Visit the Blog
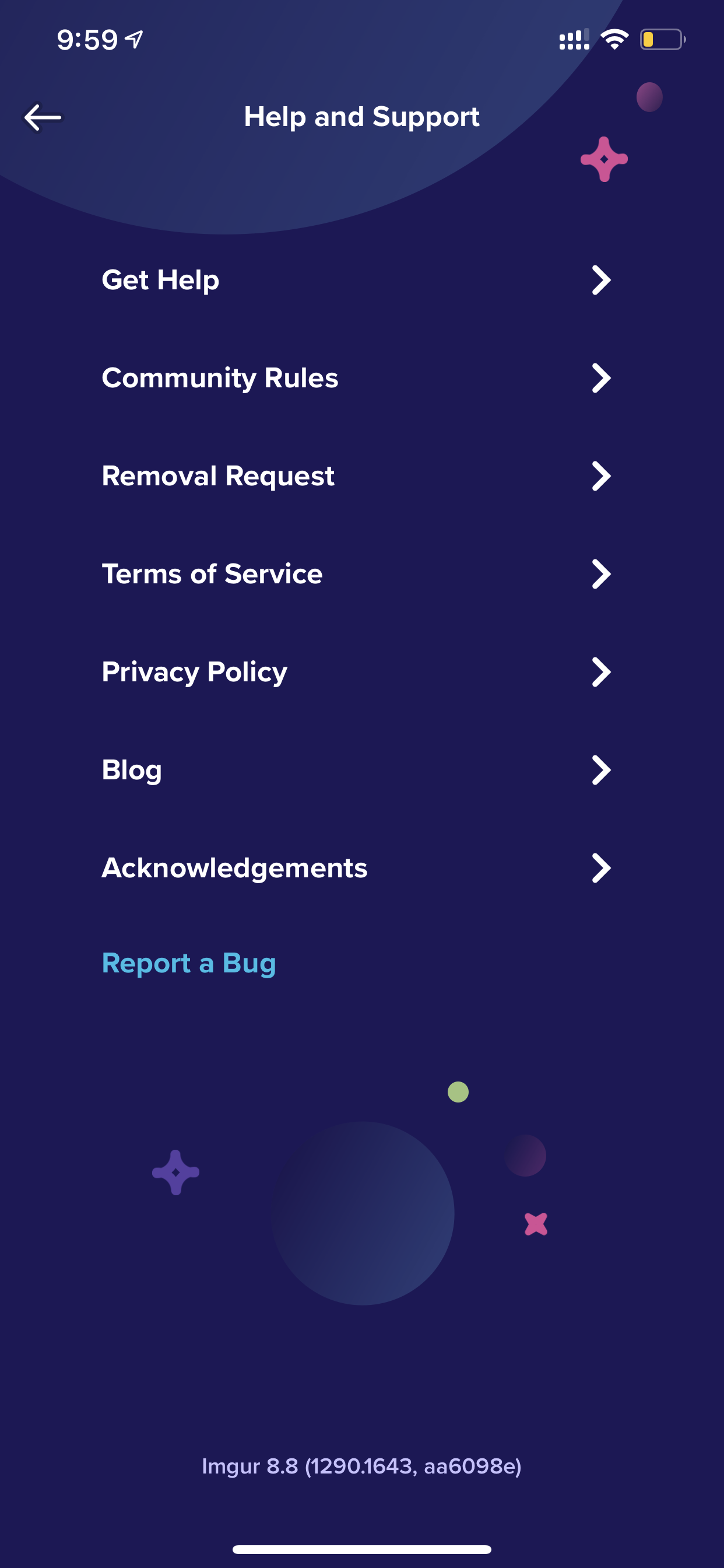 [362, 770]
